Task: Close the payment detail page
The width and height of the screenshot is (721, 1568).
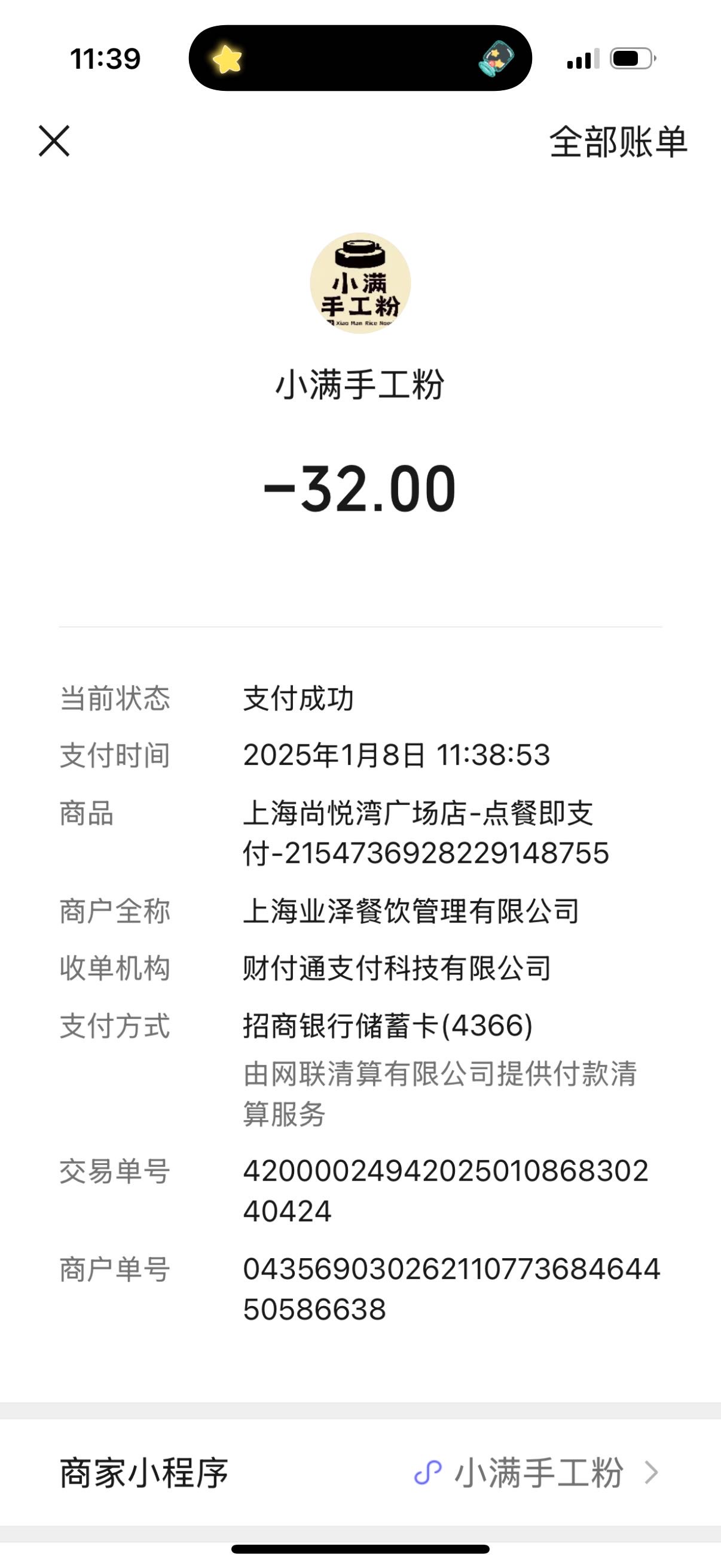Action: pyautogui.click(x=54, y=141)
